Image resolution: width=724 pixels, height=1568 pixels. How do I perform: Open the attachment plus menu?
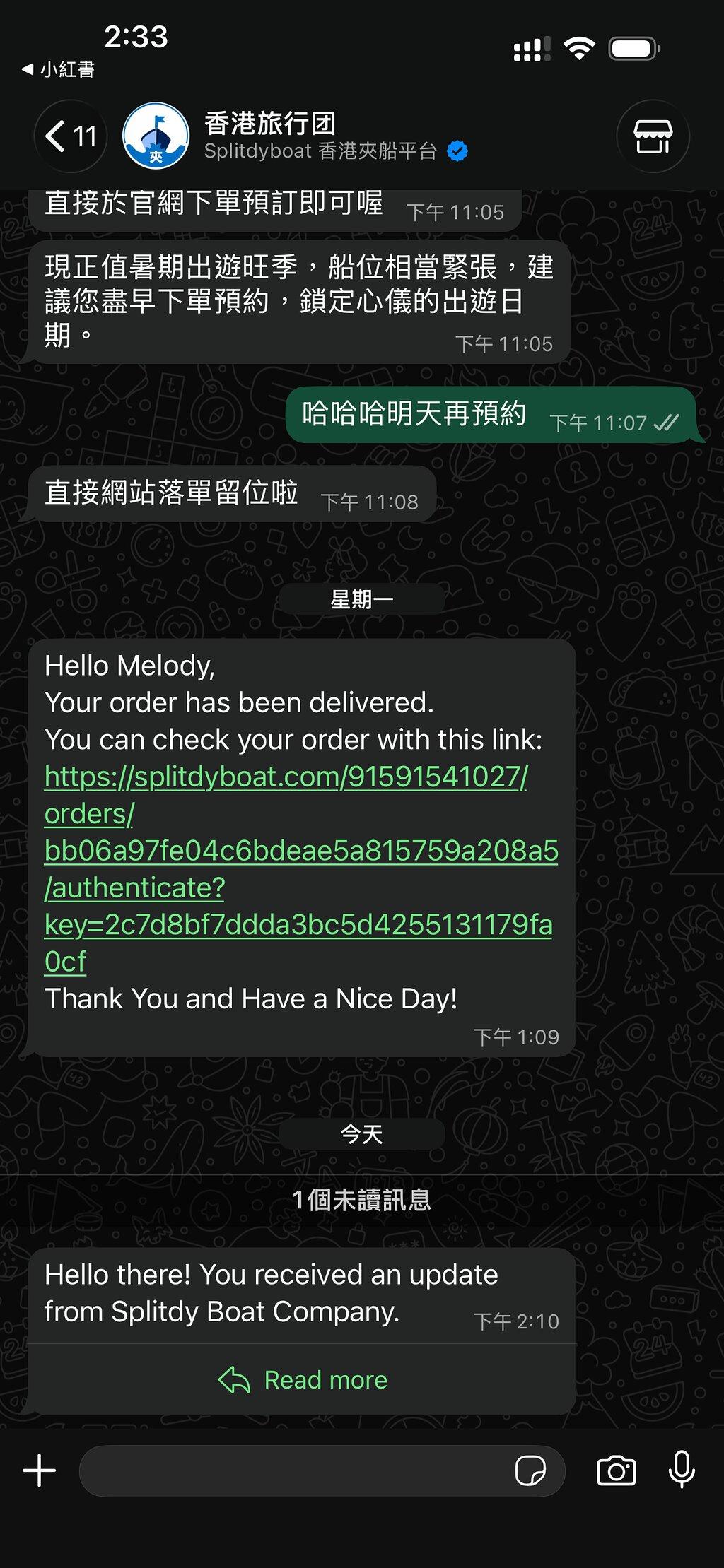40,1470
